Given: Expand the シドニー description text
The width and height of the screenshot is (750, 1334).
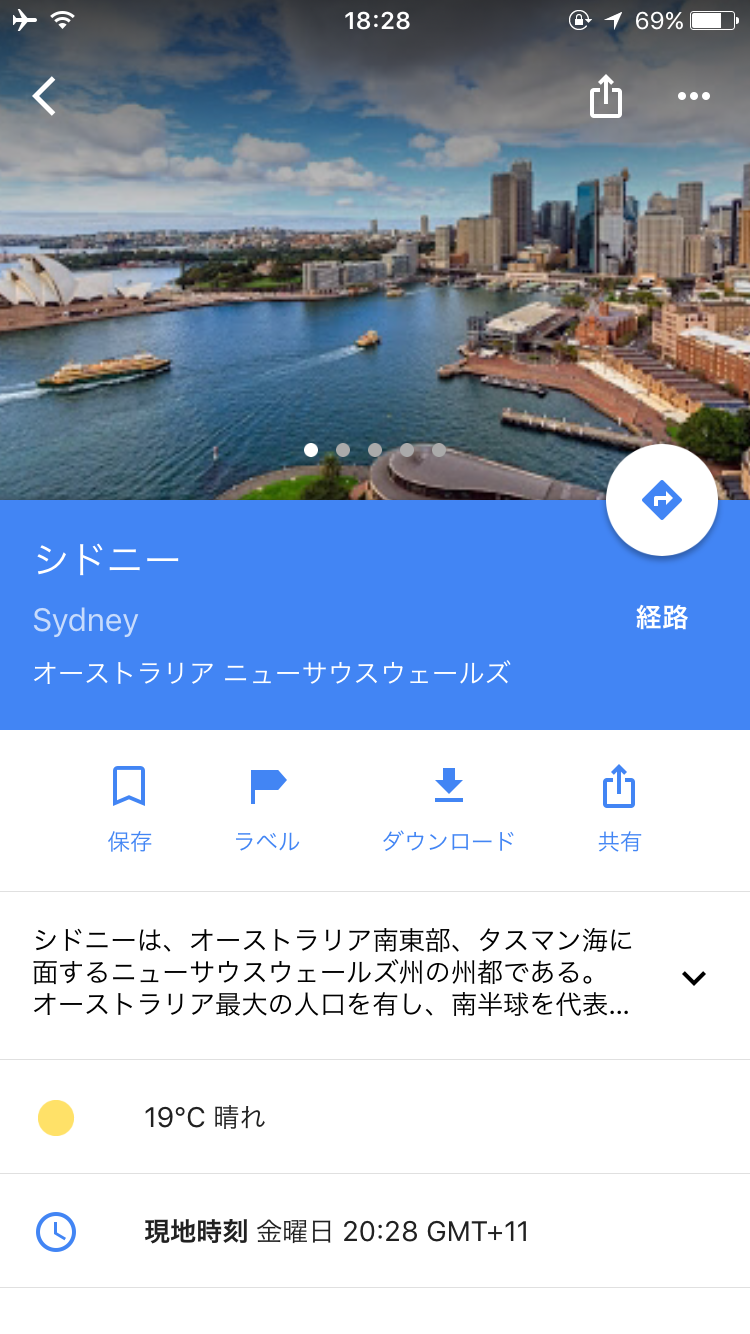Looking at the screenshot, I should click(693, 977).
